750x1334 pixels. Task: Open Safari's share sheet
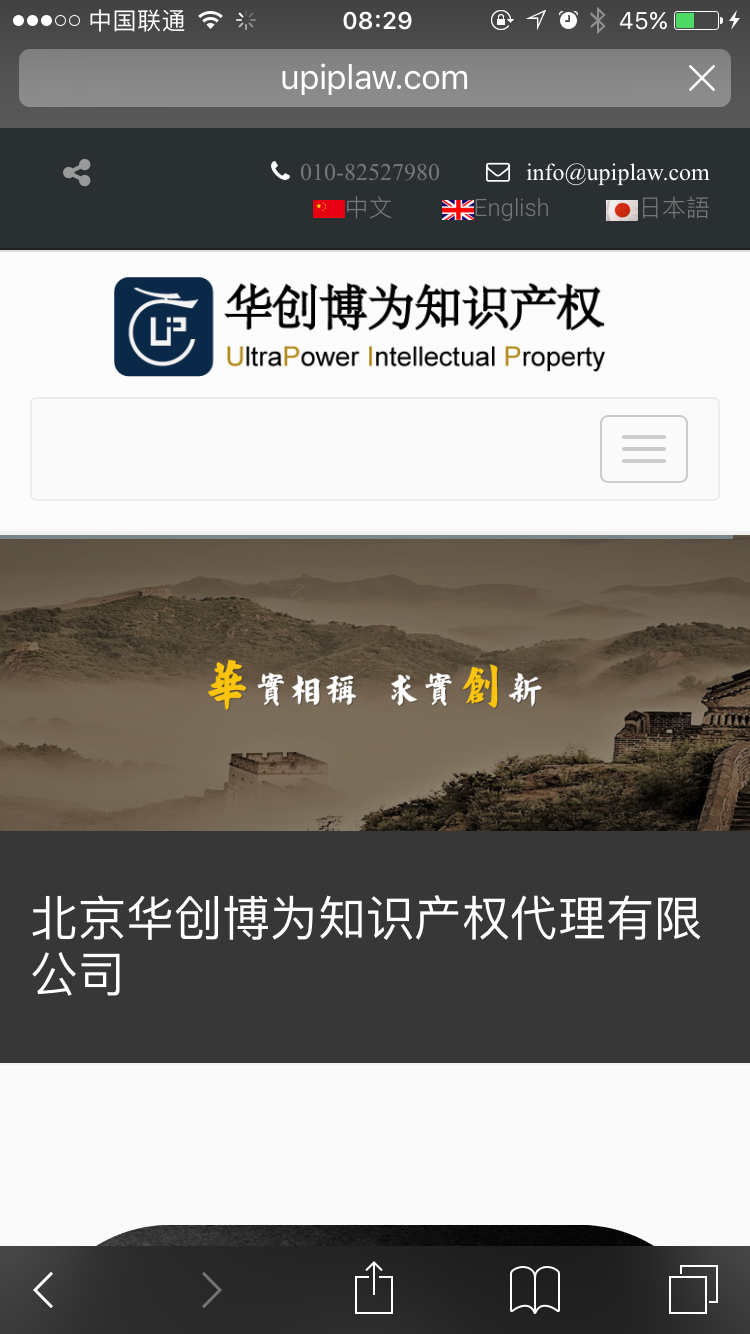[374, 1288]
